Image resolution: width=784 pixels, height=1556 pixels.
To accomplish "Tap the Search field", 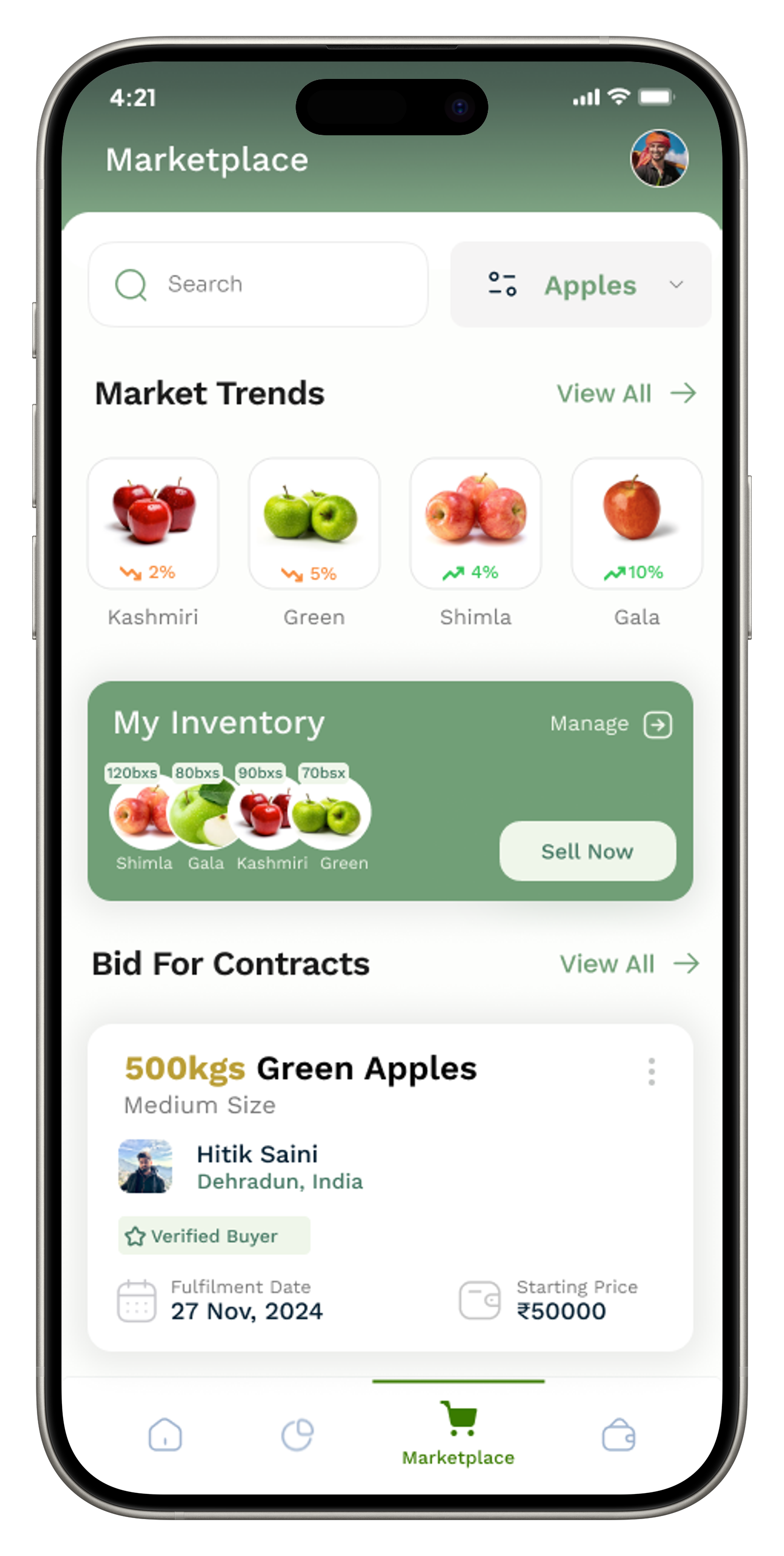I will [258, 284].
